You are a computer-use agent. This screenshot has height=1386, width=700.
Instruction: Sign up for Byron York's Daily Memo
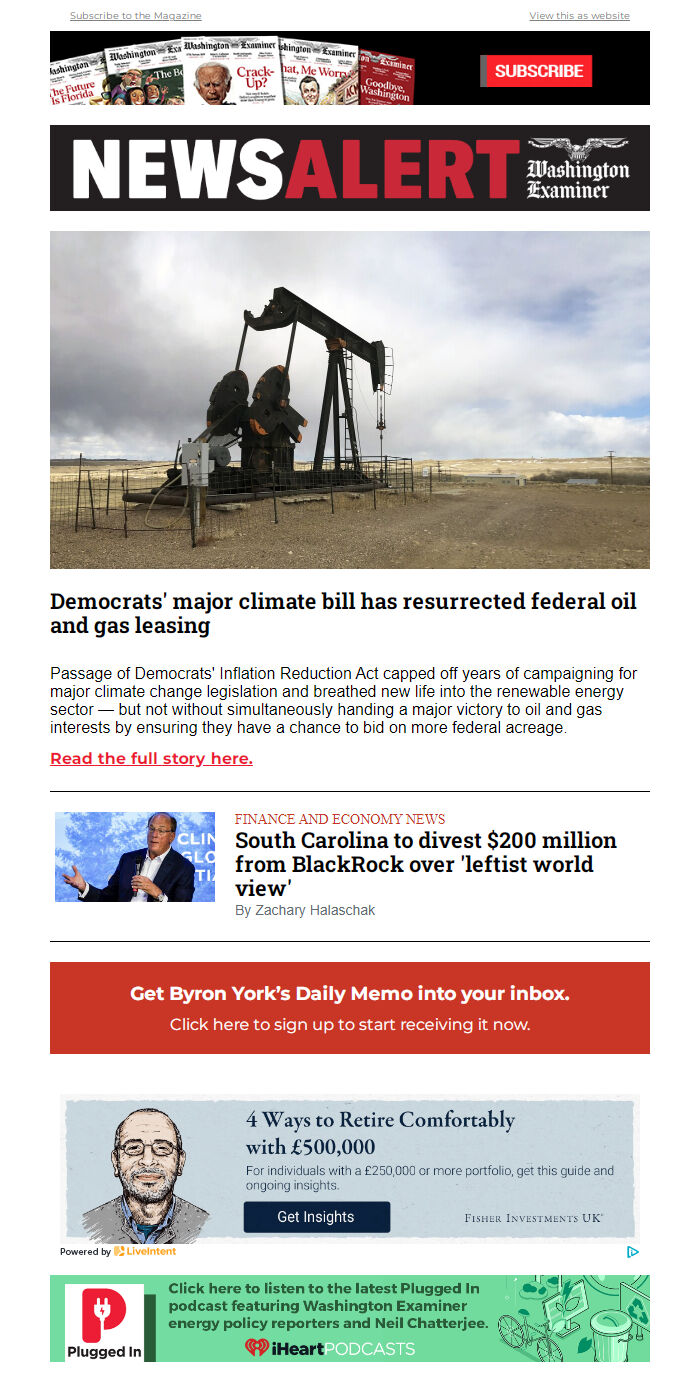tap(350, 1008)
